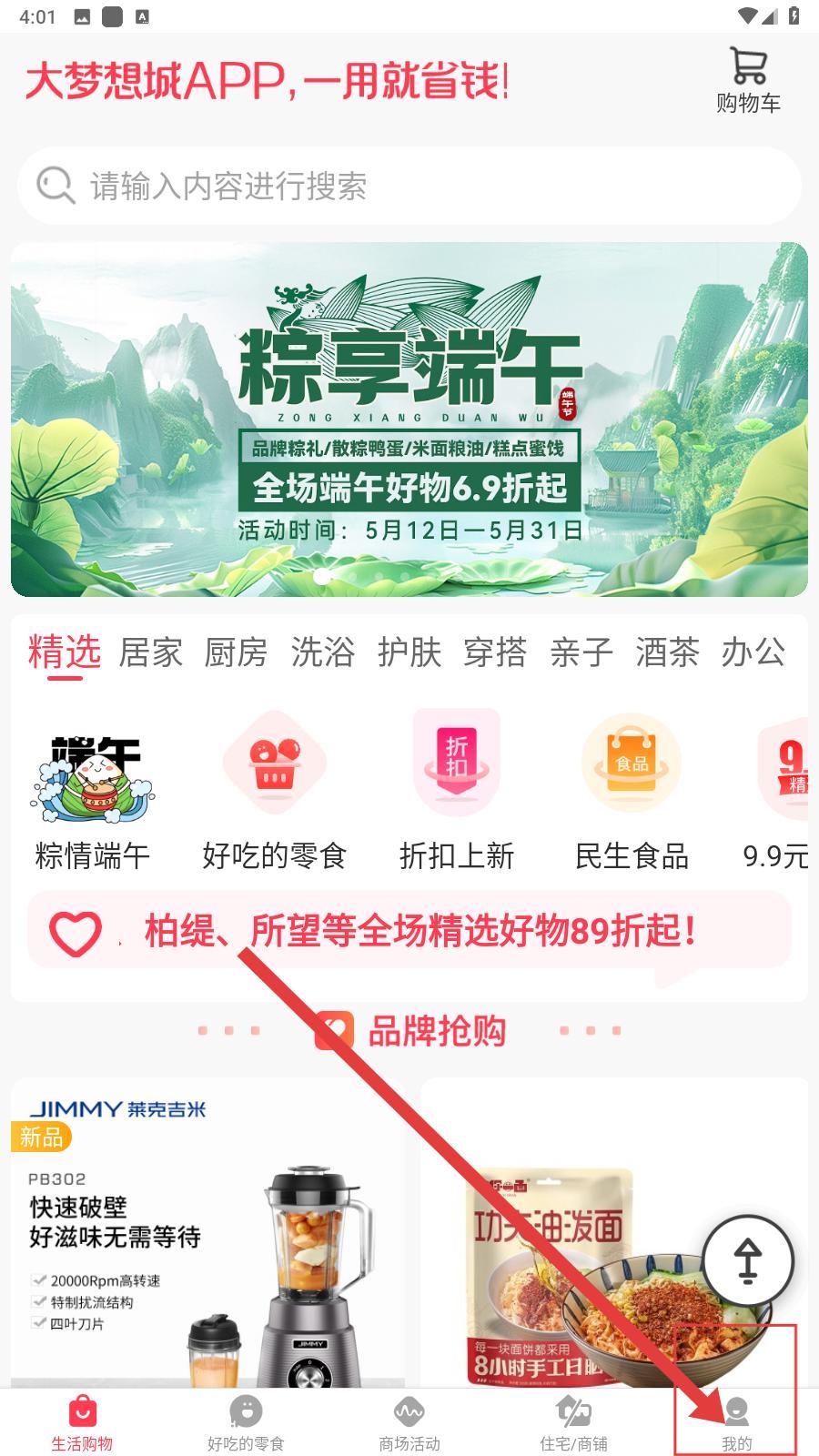The image size is (819, 1456).
Task: Select the 洗浴 category tab
Action: click(322, 652)
